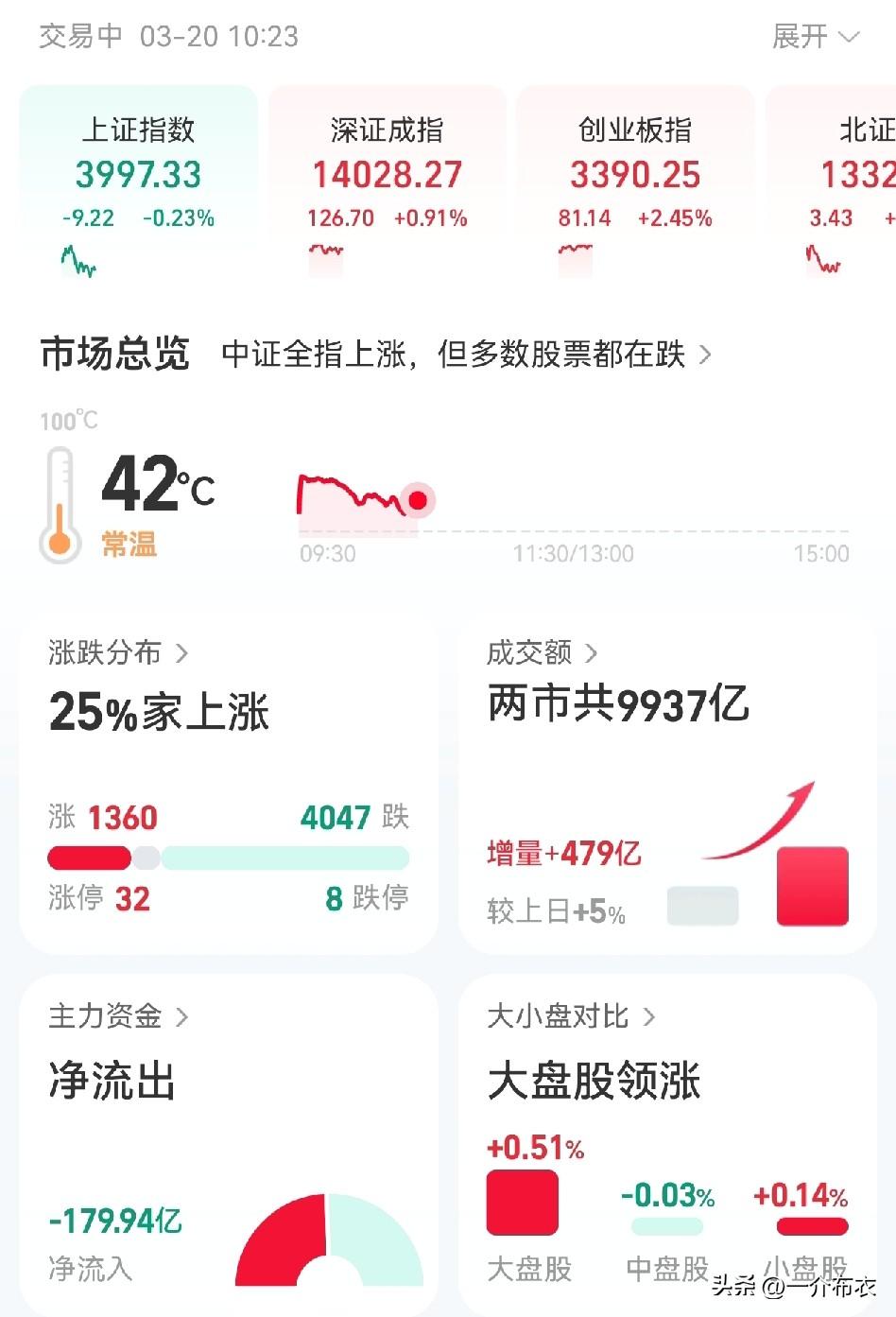
Task: Click the 较上日+5% comparison bar graphic
Action: [703, 905]
